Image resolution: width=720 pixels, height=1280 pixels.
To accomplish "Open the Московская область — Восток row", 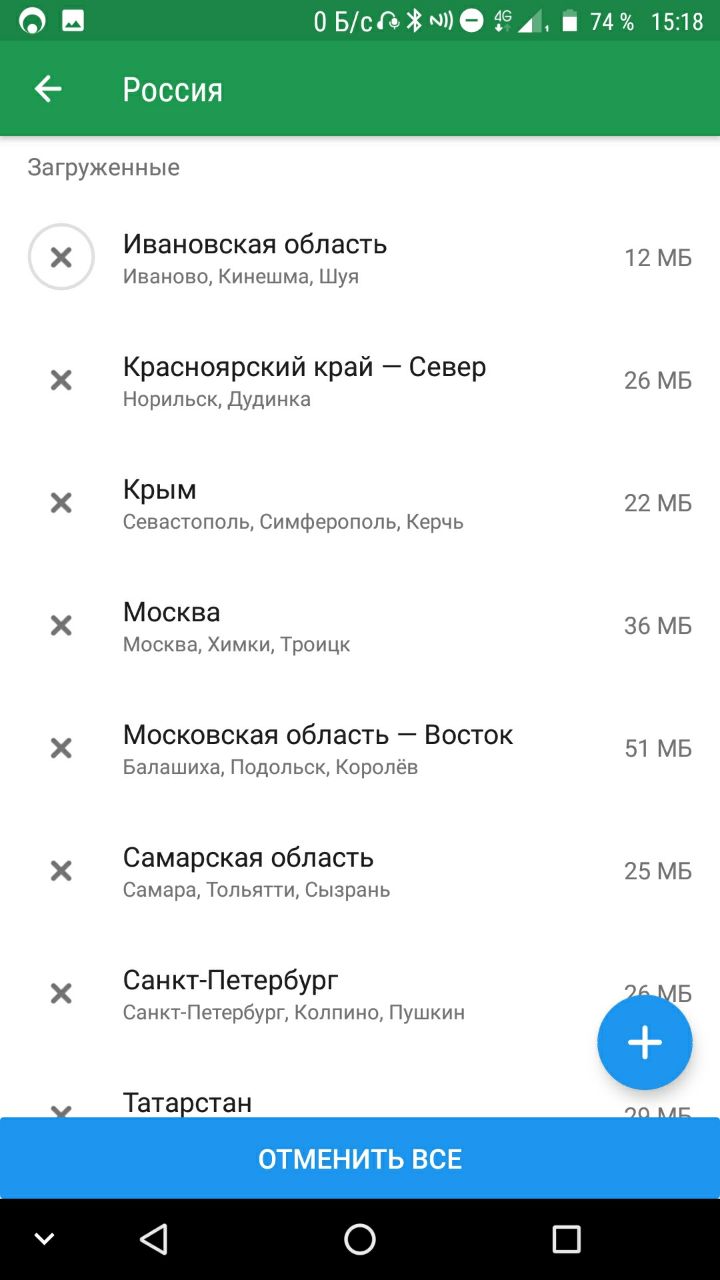I will pos(360,748).
